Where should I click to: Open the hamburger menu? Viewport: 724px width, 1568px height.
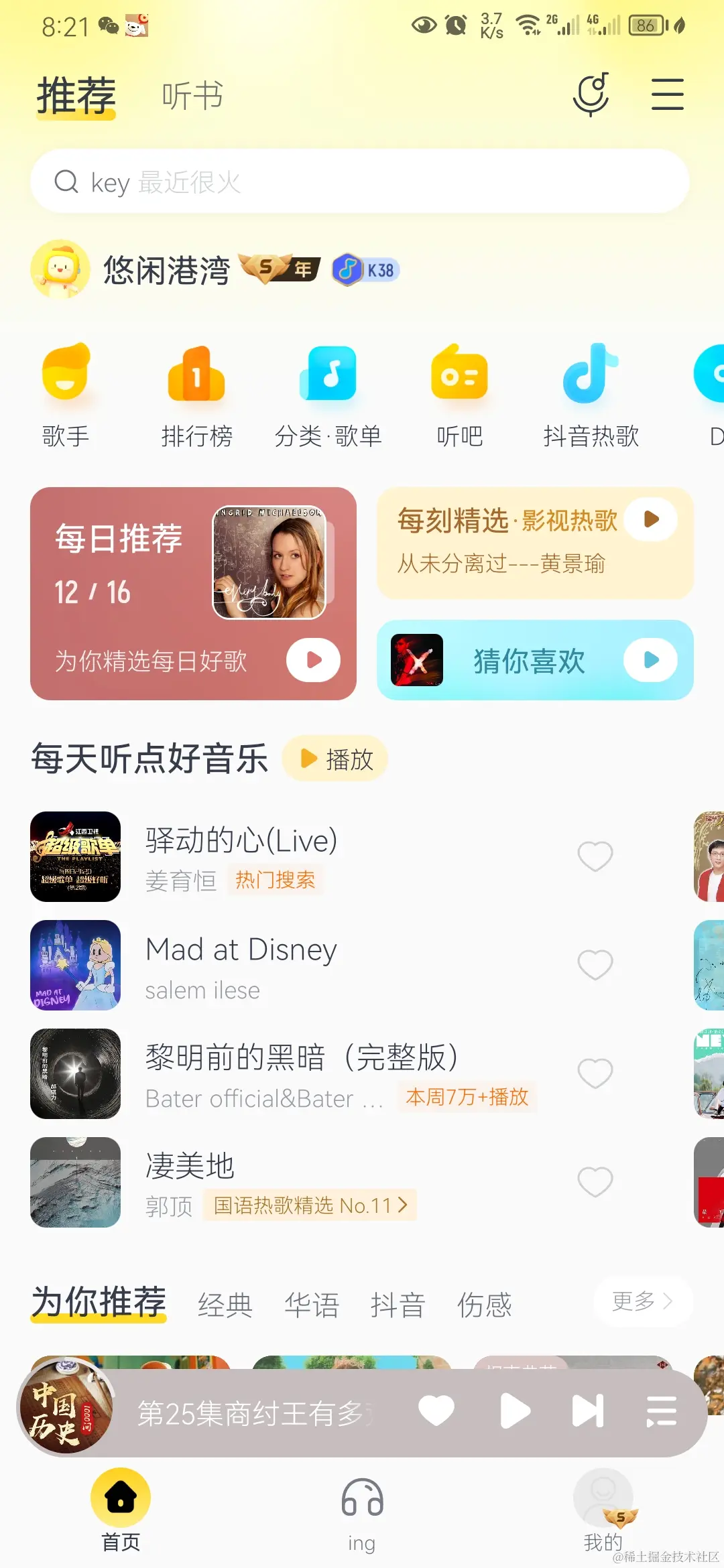[x=667, y=94]
